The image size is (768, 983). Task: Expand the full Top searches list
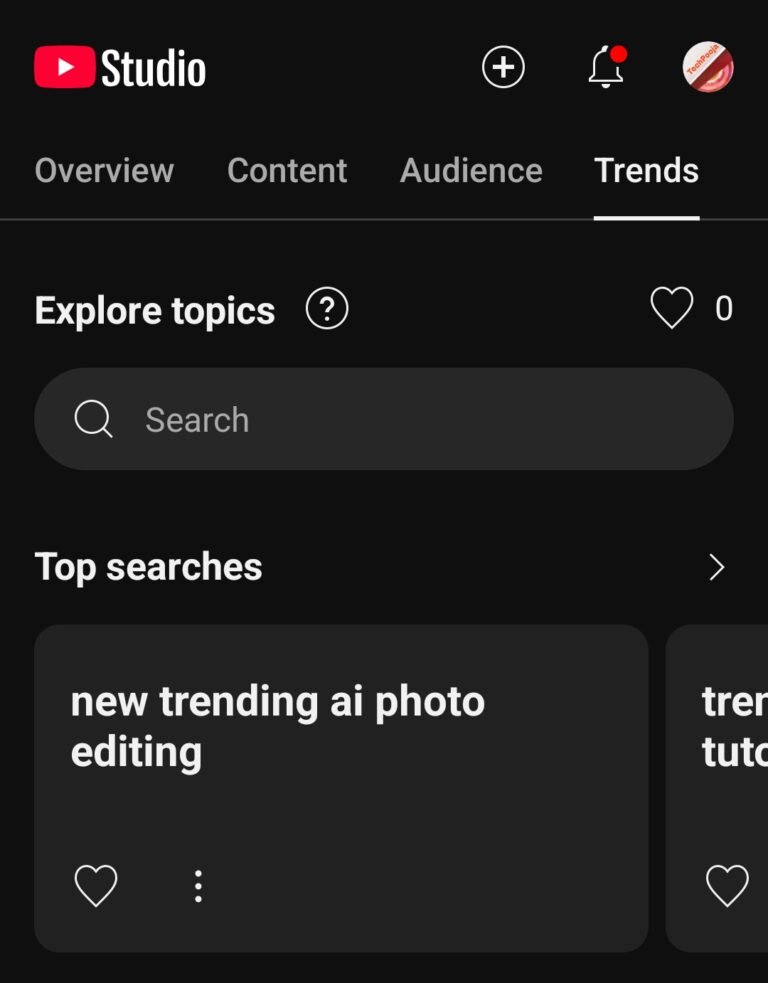716,567
